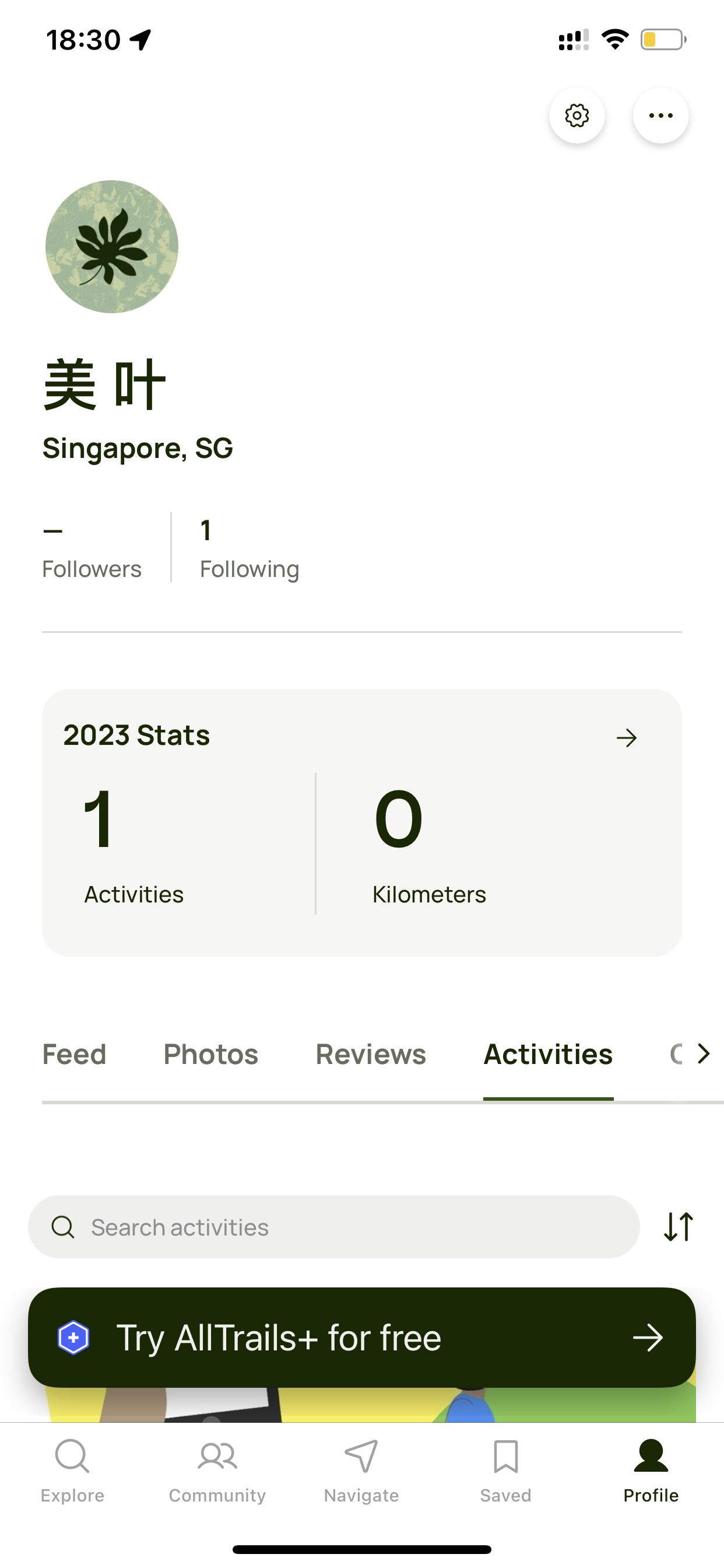Go to the Explore tab
The height and width of the screenshot is (1568, 724).
click(x=72, y=1471)
